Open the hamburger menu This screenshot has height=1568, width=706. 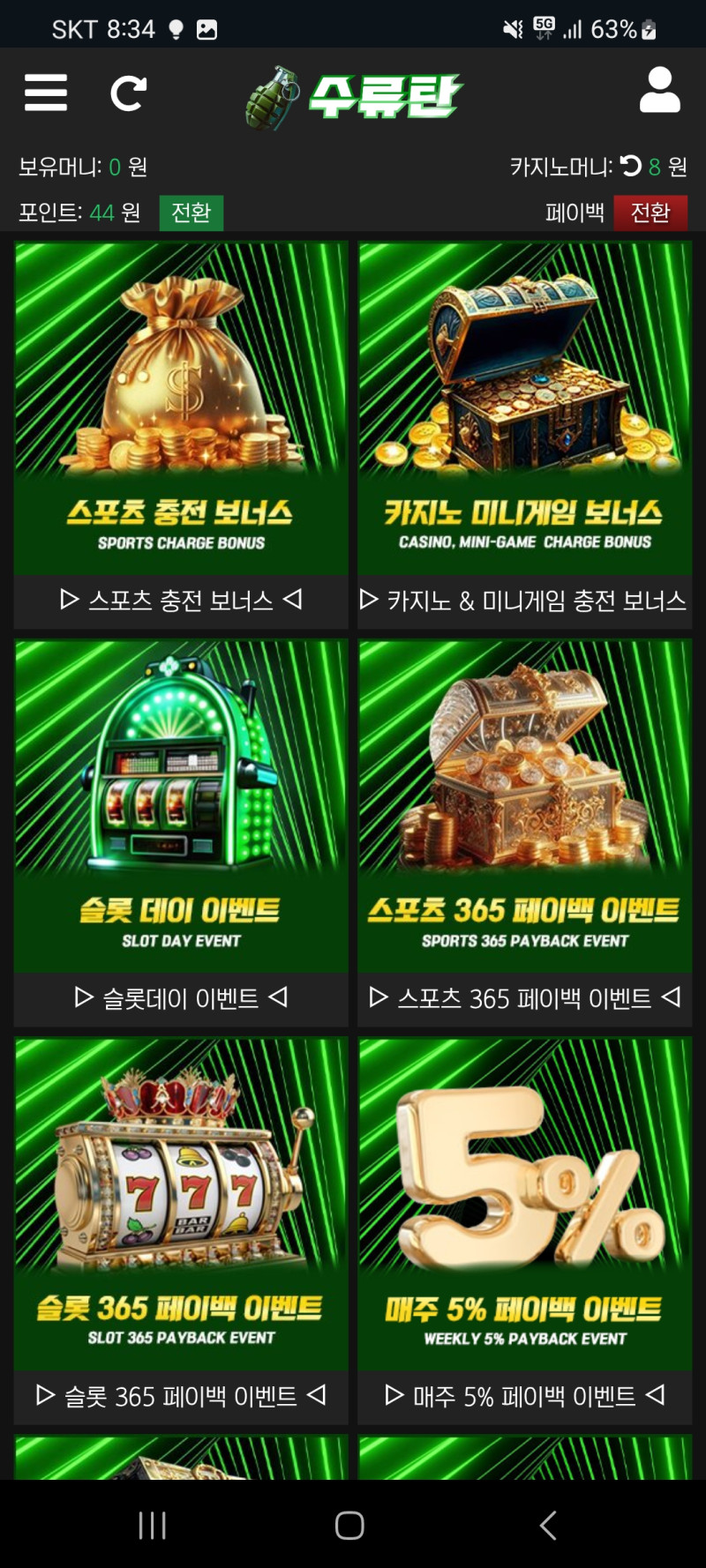point(46,93)
